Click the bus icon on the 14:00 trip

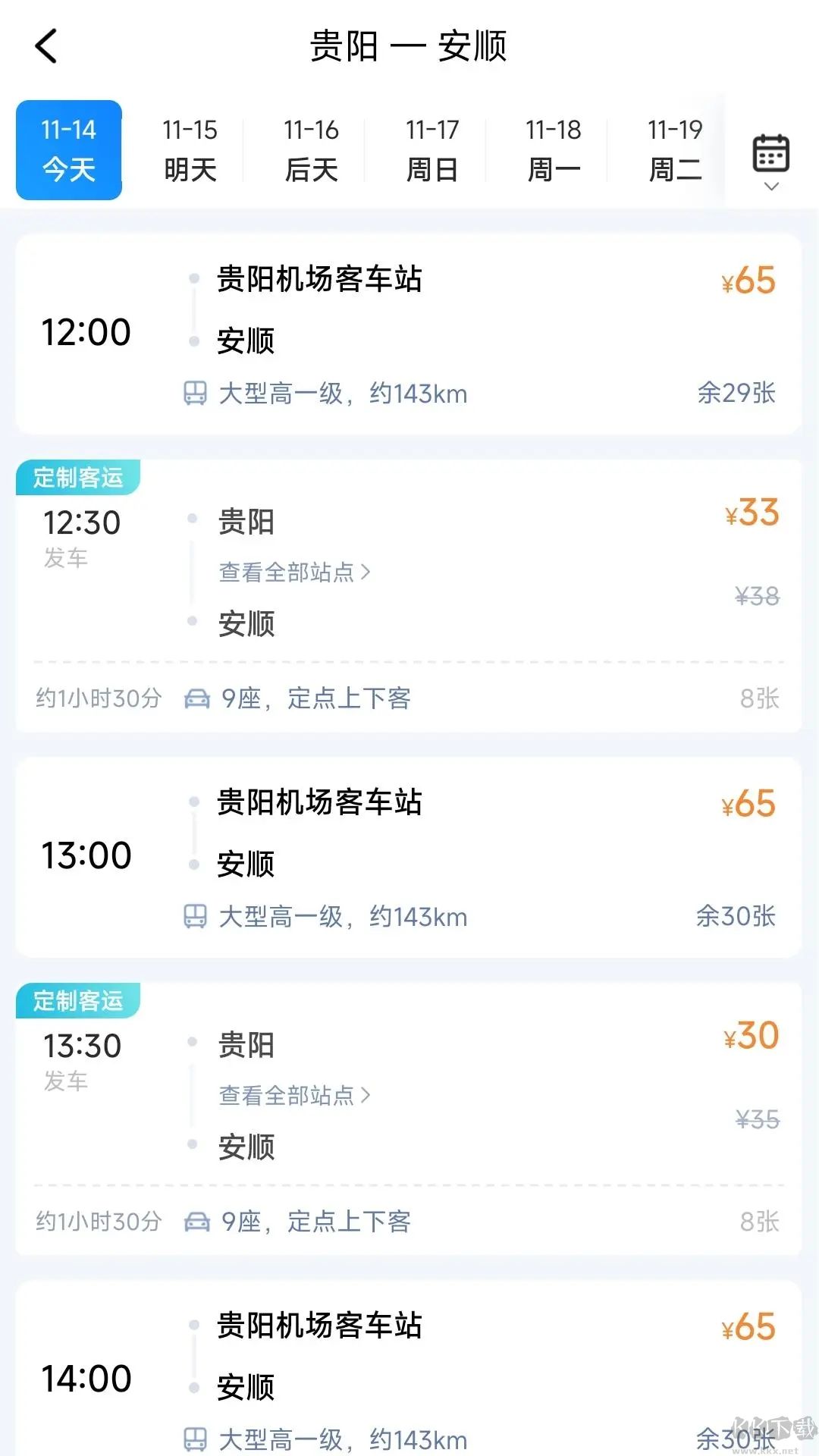pos(195,1439)
